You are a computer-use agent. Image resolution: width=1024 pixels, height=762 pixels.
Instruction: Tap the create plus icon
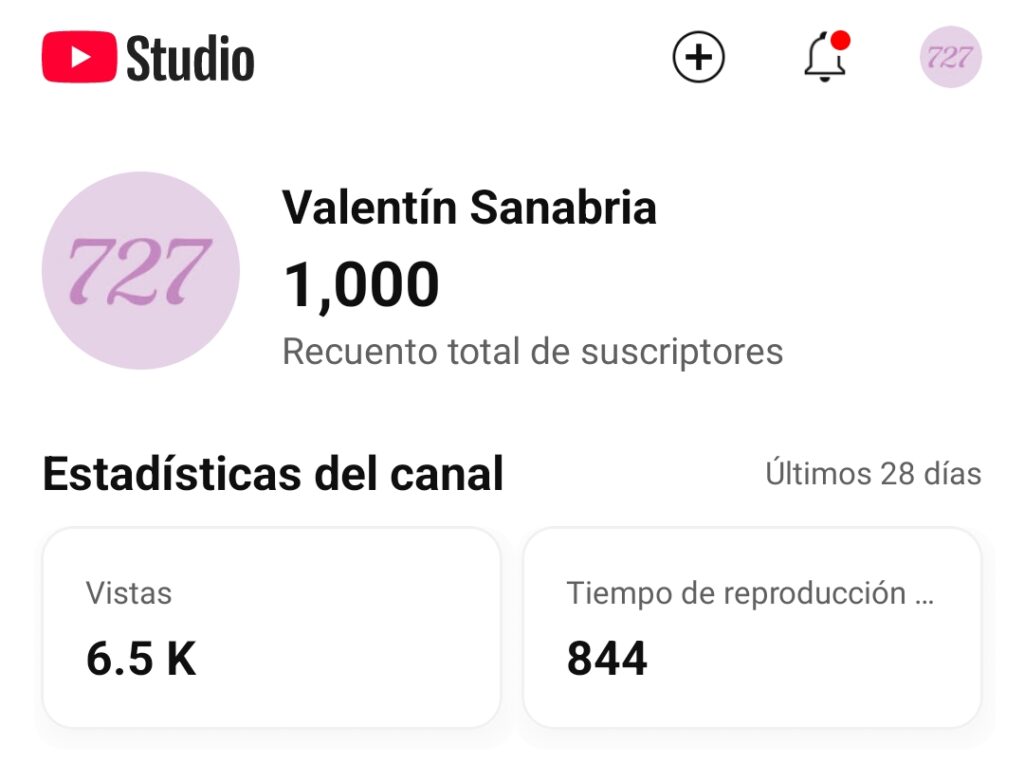click(x=698, y=58)
